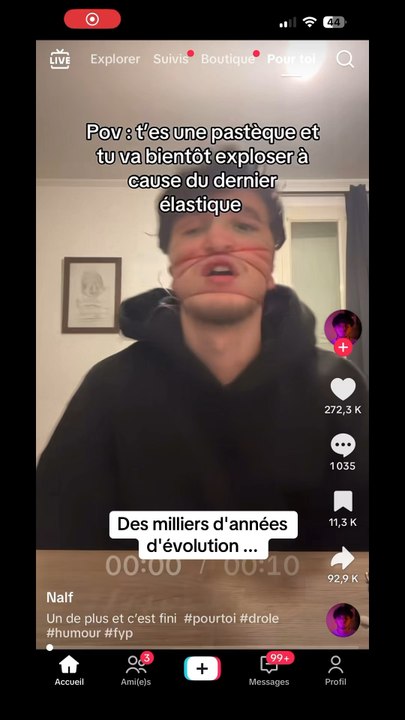The height and width of the screenshot is (720, 405).
Task: Switch to the Suivis tab
Action: click(171, 59)
